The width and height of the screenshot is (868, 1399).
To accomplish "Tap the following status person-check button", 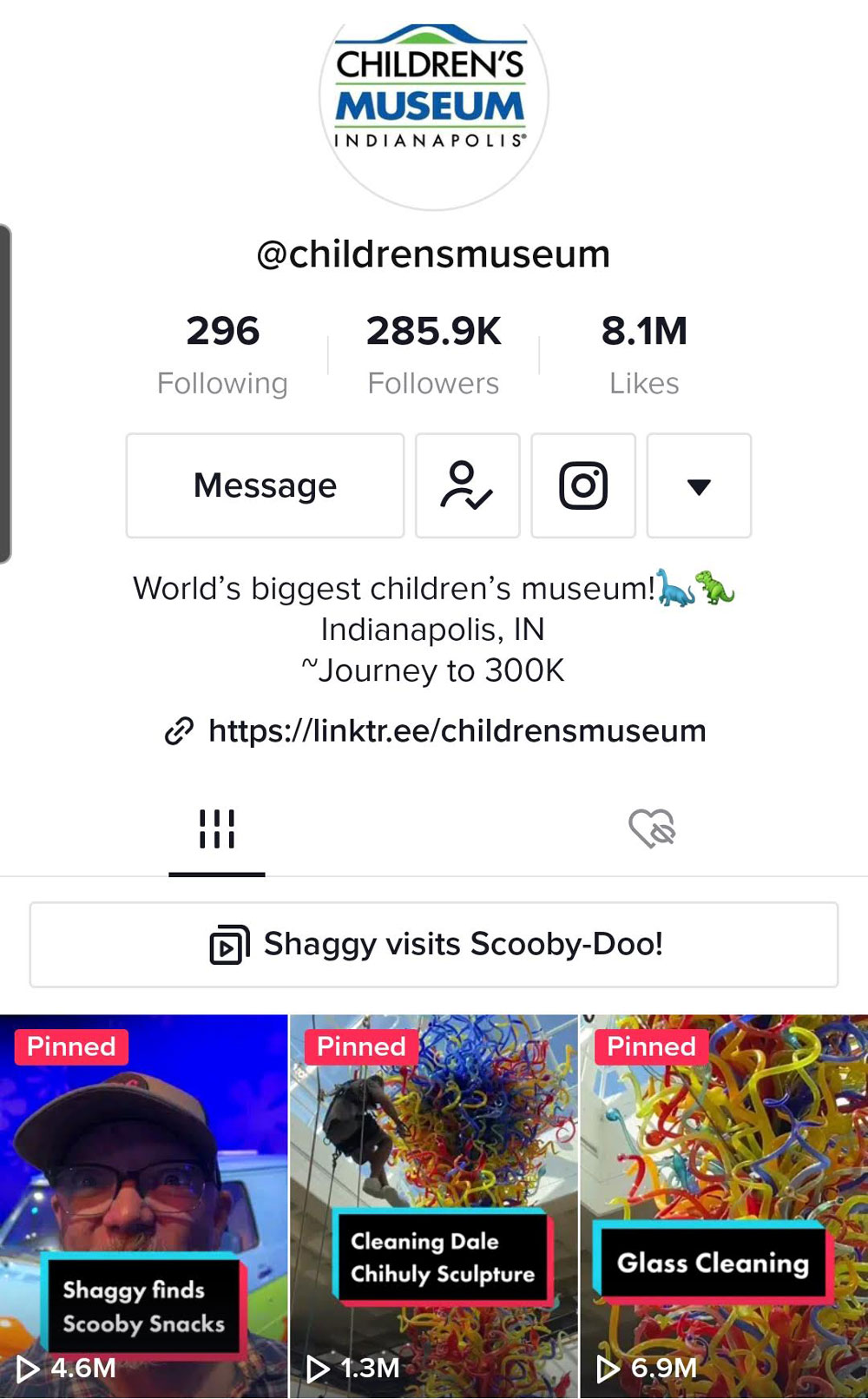I will (x=467, y=485).
